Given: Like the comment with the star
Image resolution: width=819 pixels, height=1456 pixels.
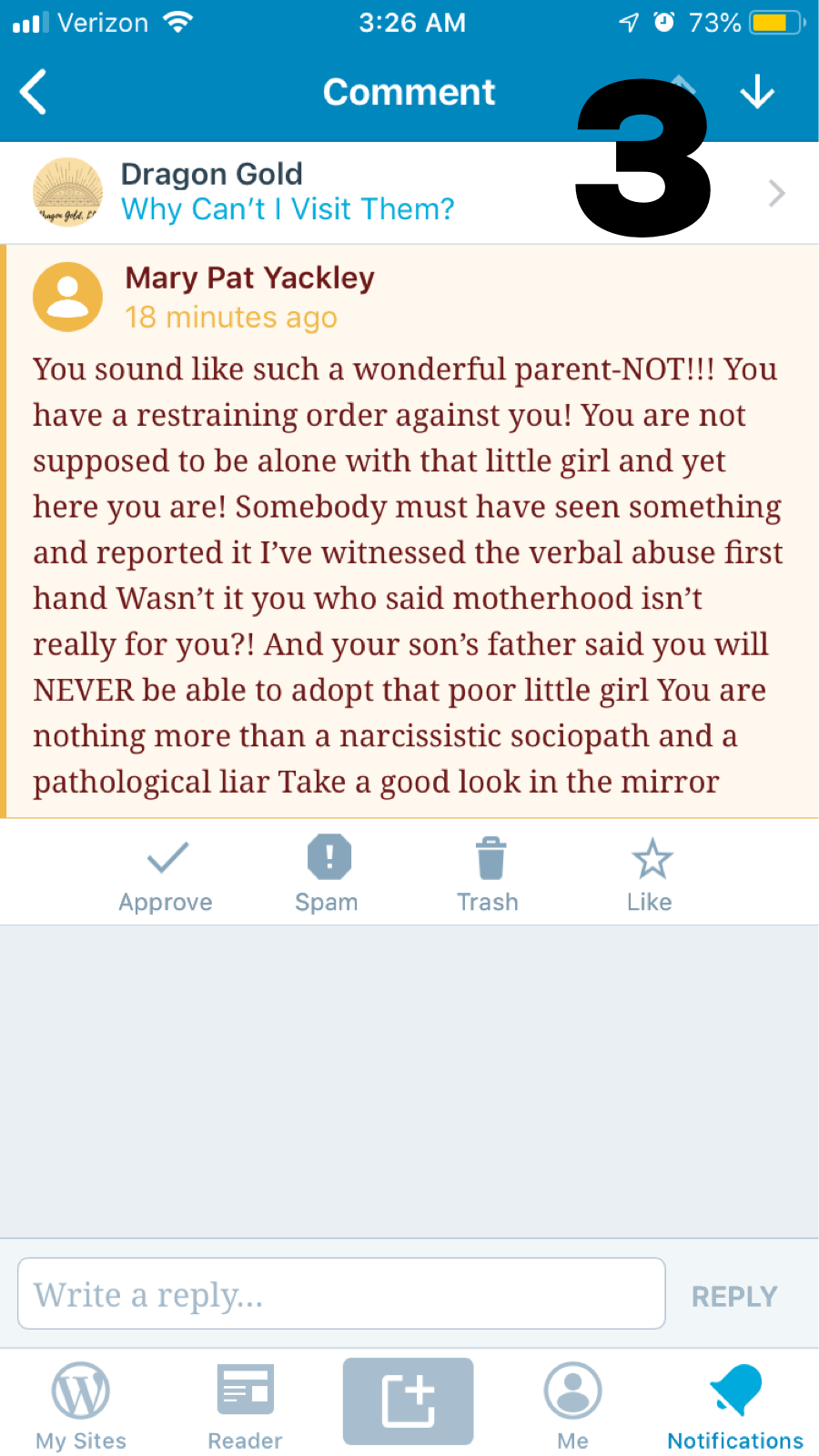Looking at the screenshot, I should (651, 875).
